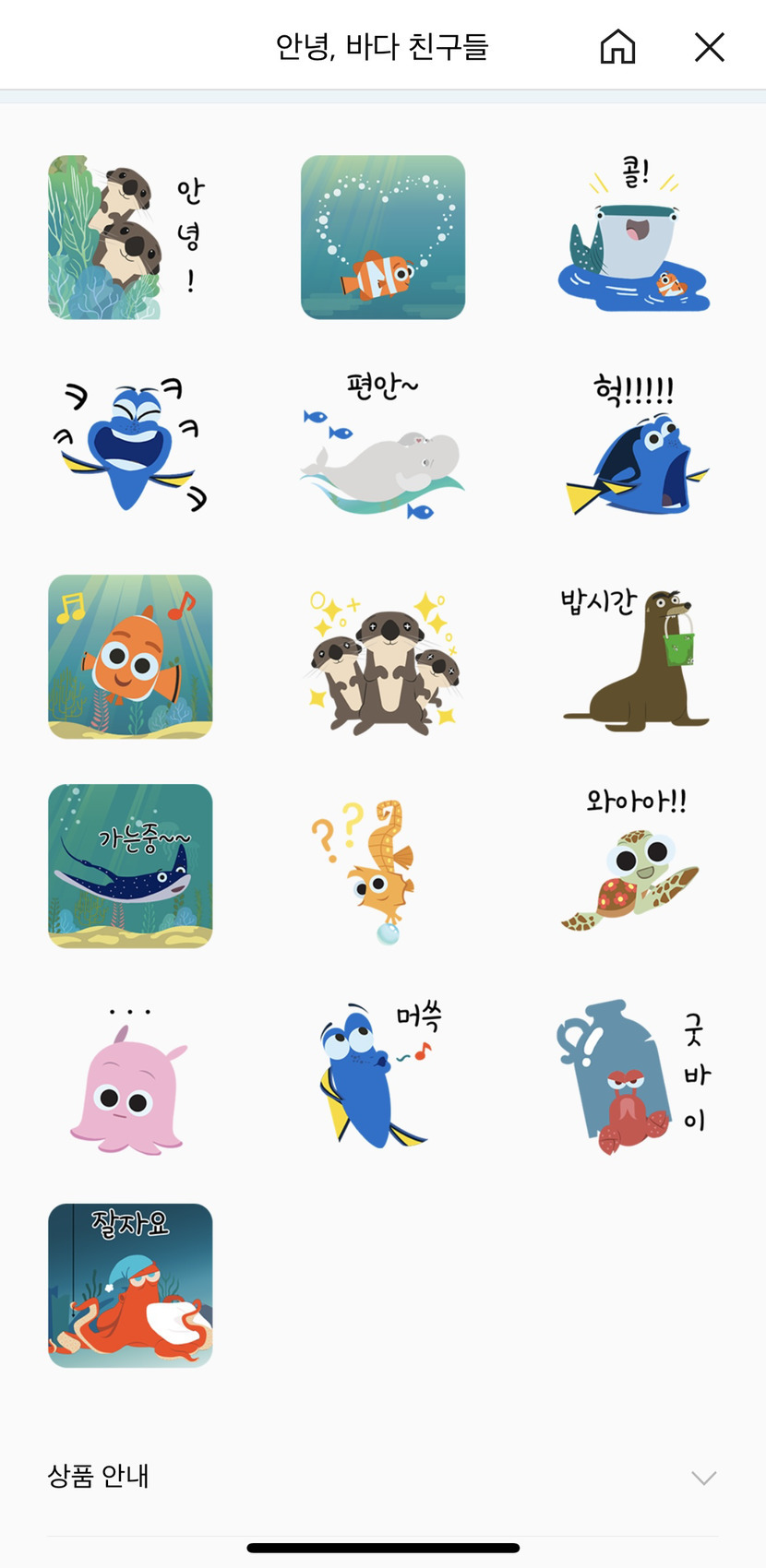The image size is (766, 1568).
Task: Preview the confused seahorse question marks sticker
Action: pos(383,865)
